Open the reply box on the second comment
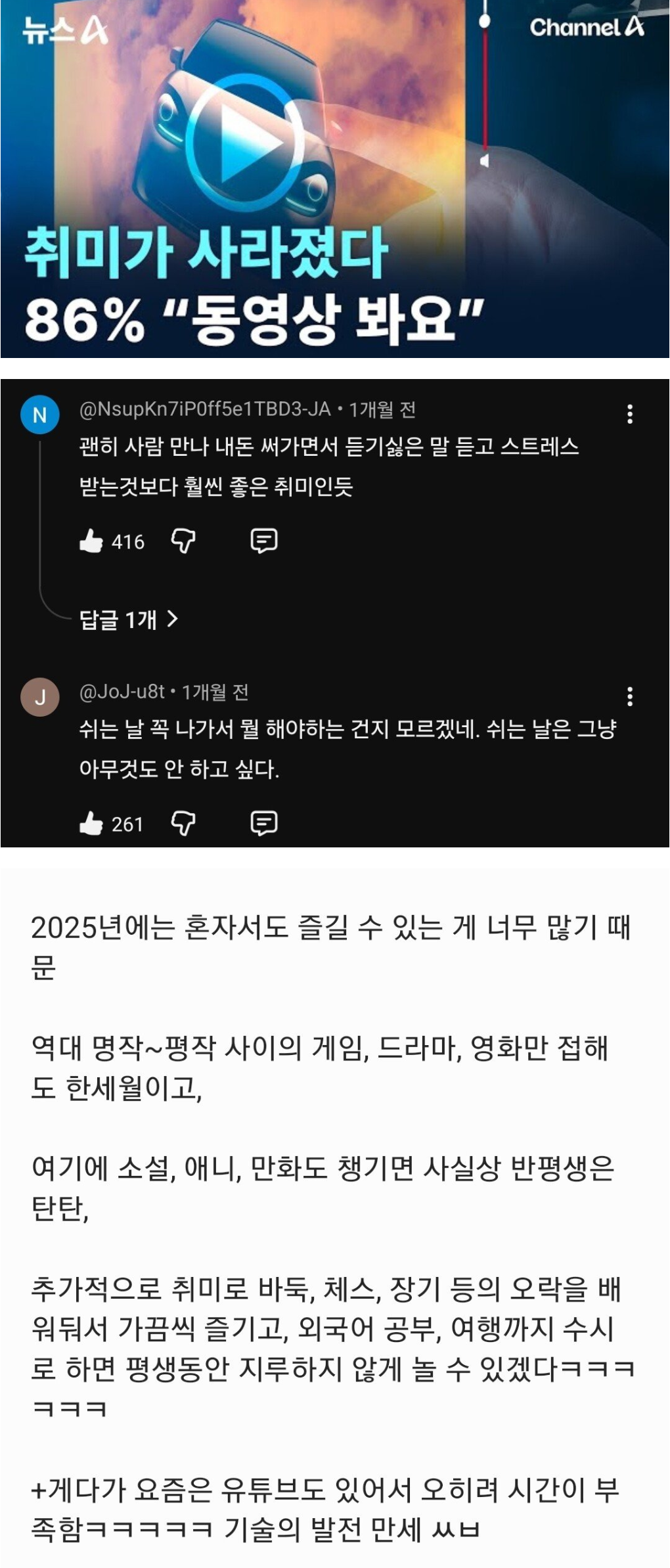670x1568 pixels. (x=265, y=825)
